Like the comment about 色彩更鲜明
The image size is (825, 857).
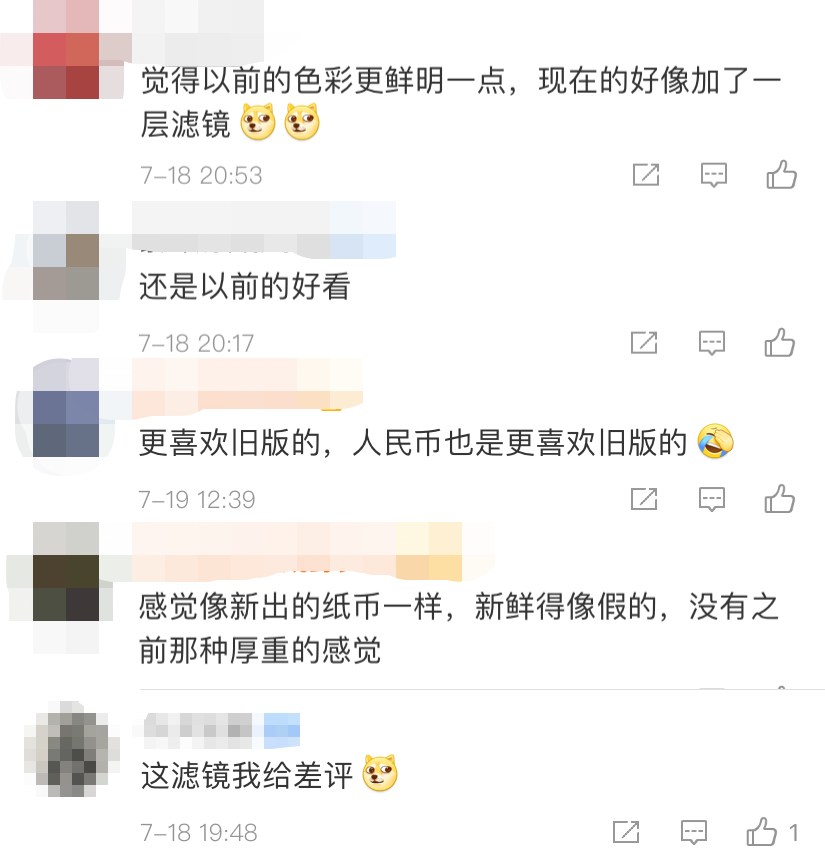(x=781, y=175)
